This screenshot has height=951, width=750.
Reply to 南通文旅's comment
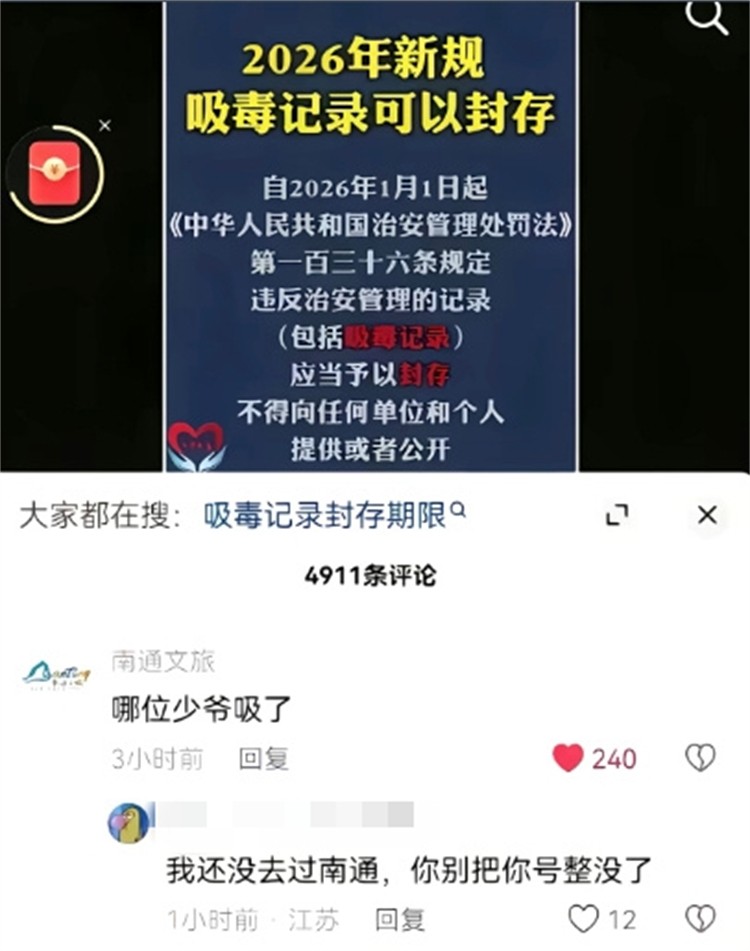click(x=264, y=759)
